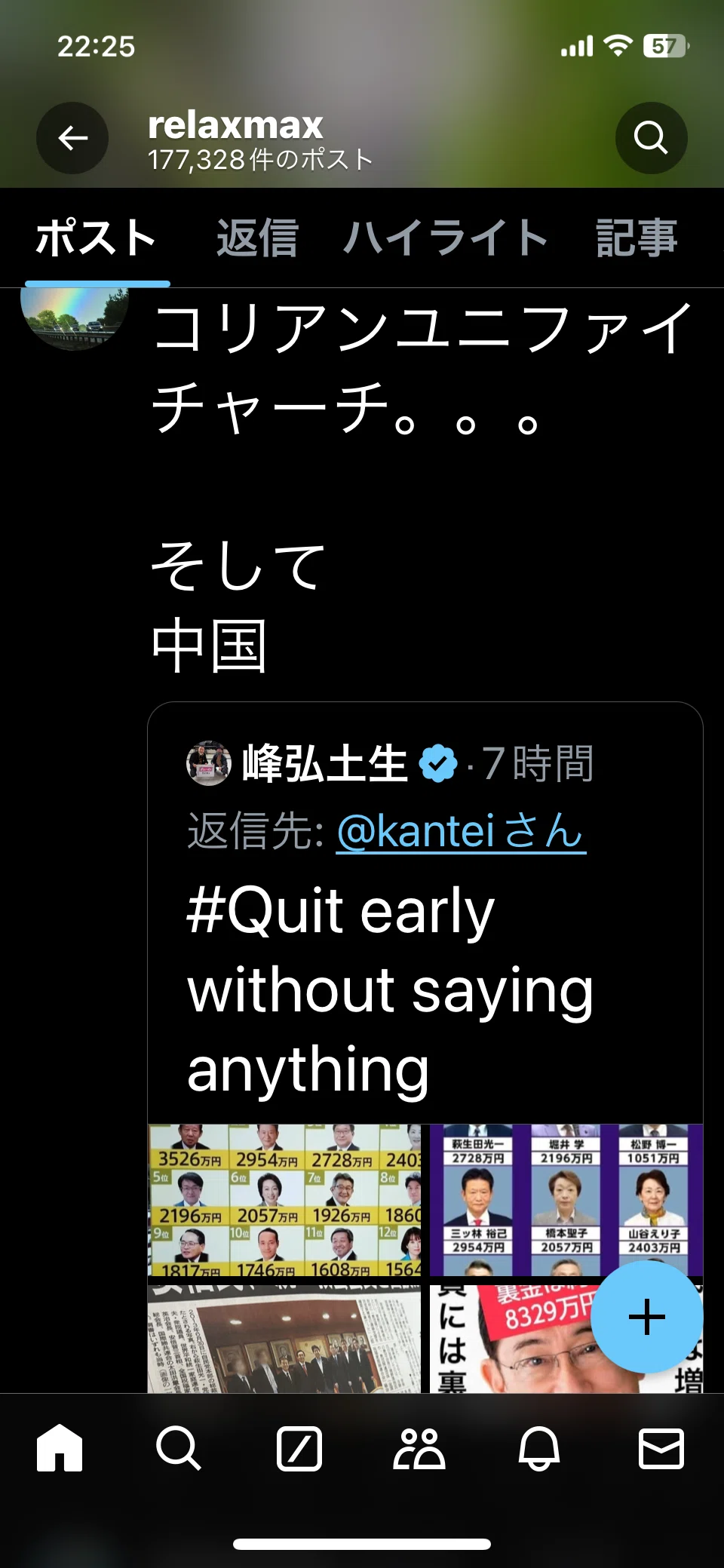The width and height of the screenshot is (724, 1568).
Task: Switch to the ハイライト tab
Action: pyautogui.click(x=445, y=238)
